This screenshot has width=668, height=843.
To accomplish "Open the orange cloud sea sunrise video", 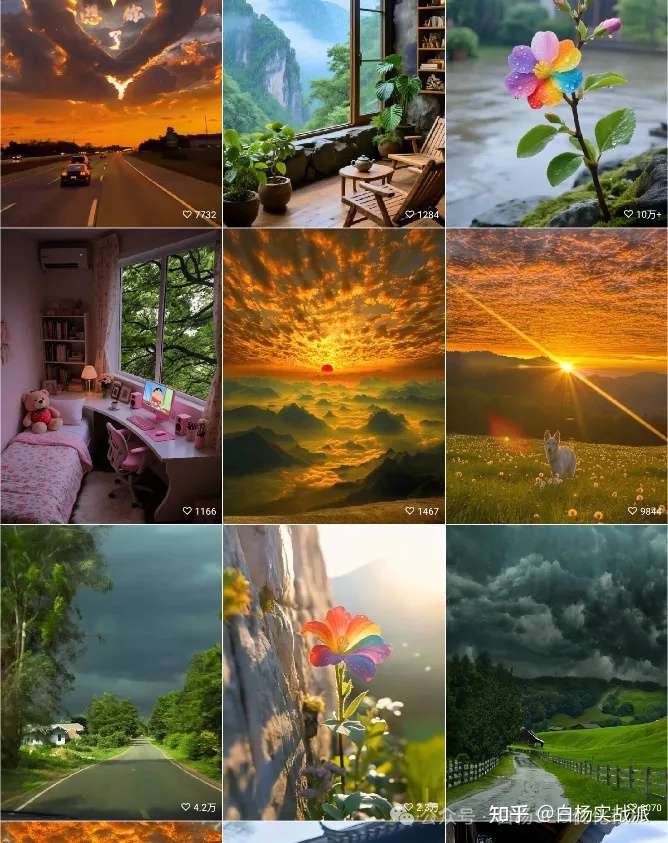I will (x=334, y=376).
